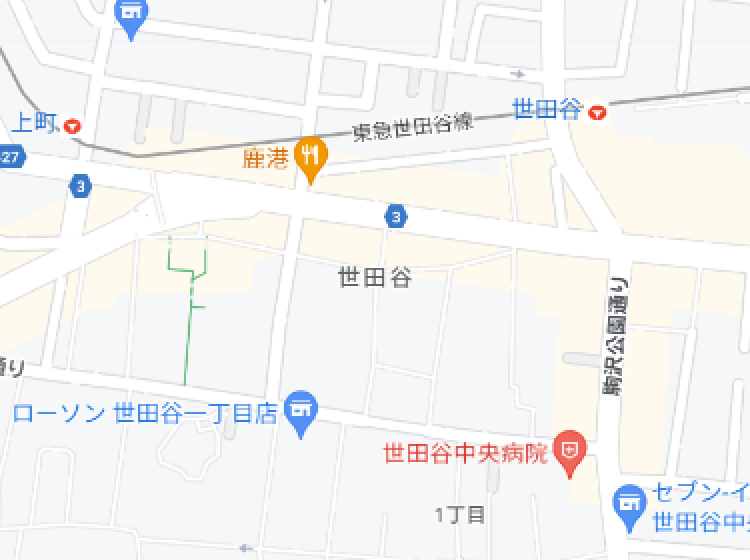Select the セブン-イレブン convenience store pin
This screenshot has height=560, width=750.
(629, 501)
